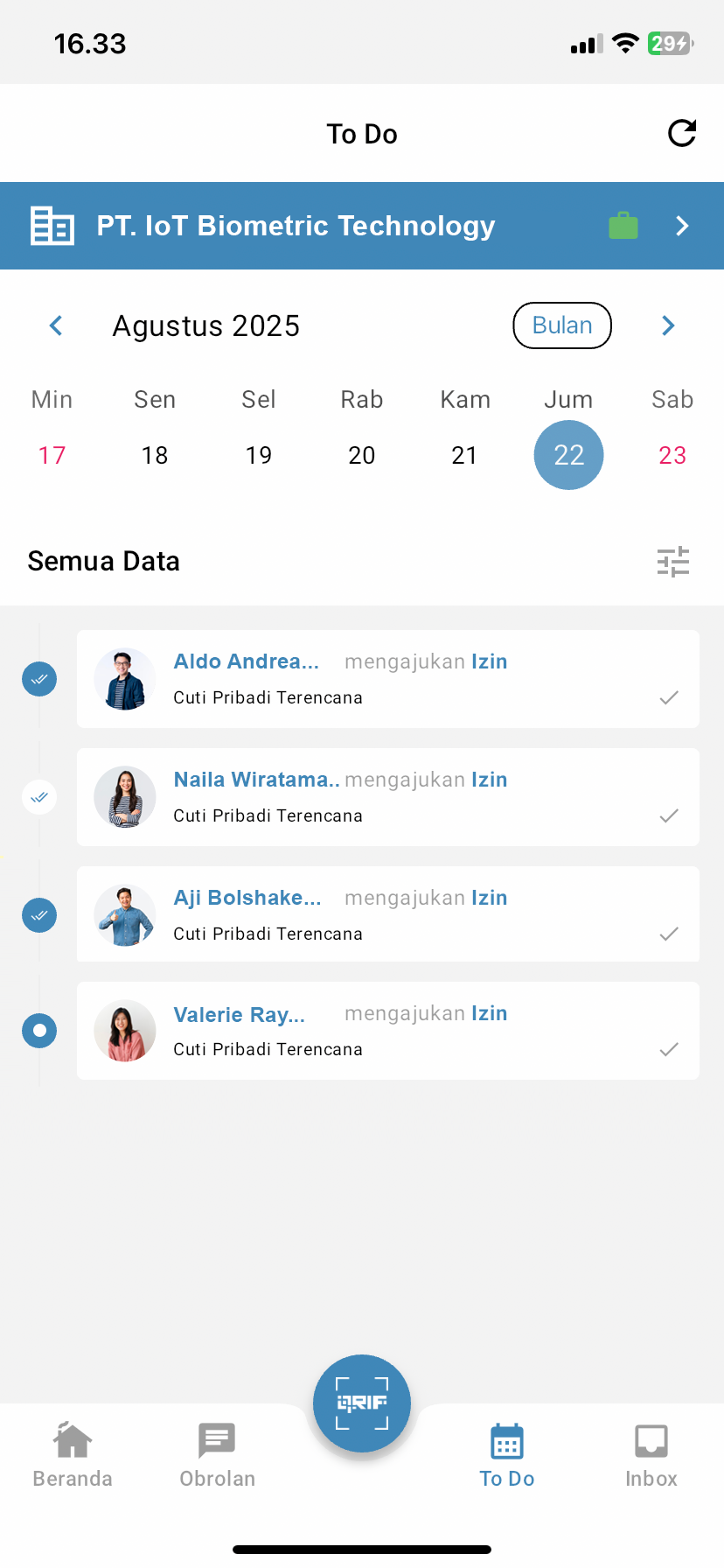Open PT. IoT Biometric Technology company selector
This screenshot has height=1568, width=724.
(x=362, y=226)
